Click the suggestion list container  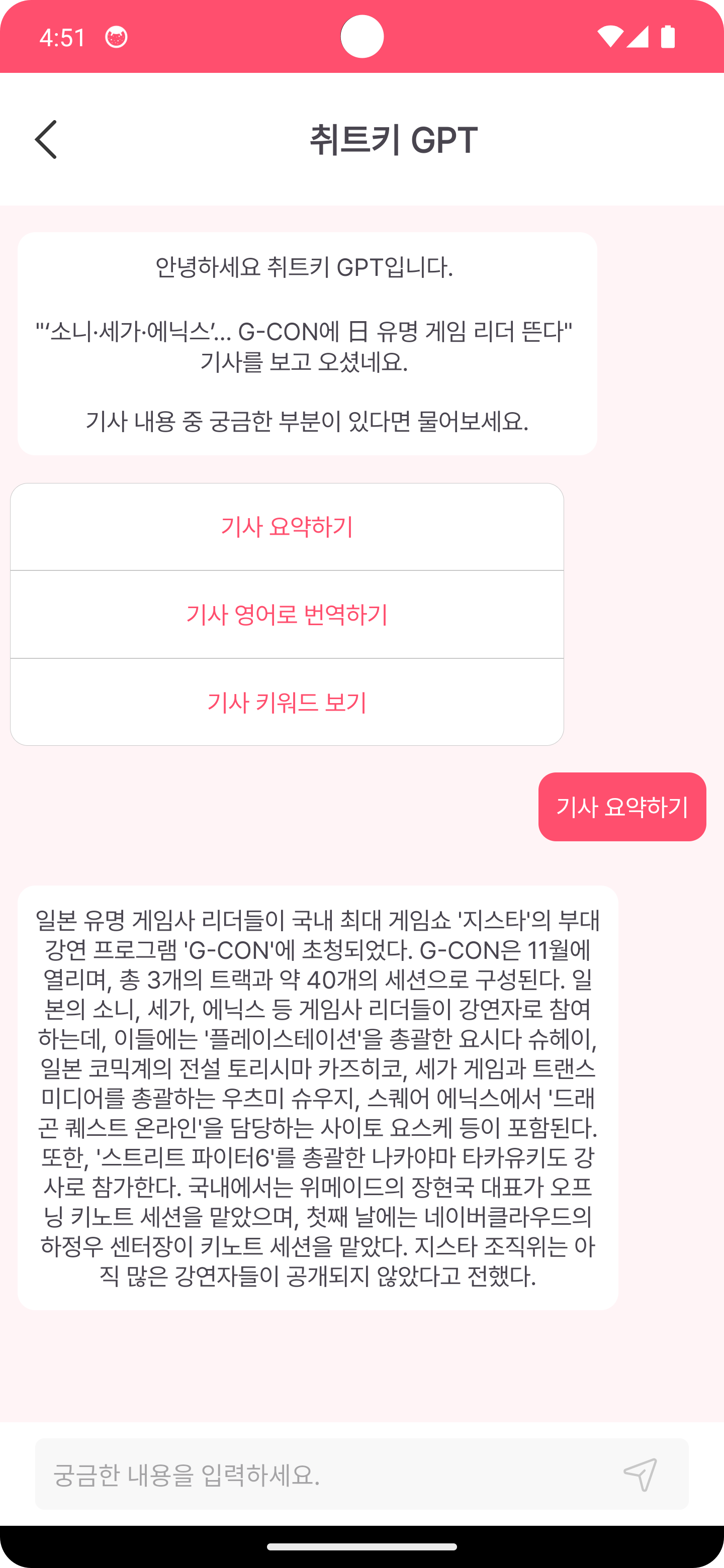point(288,615)
